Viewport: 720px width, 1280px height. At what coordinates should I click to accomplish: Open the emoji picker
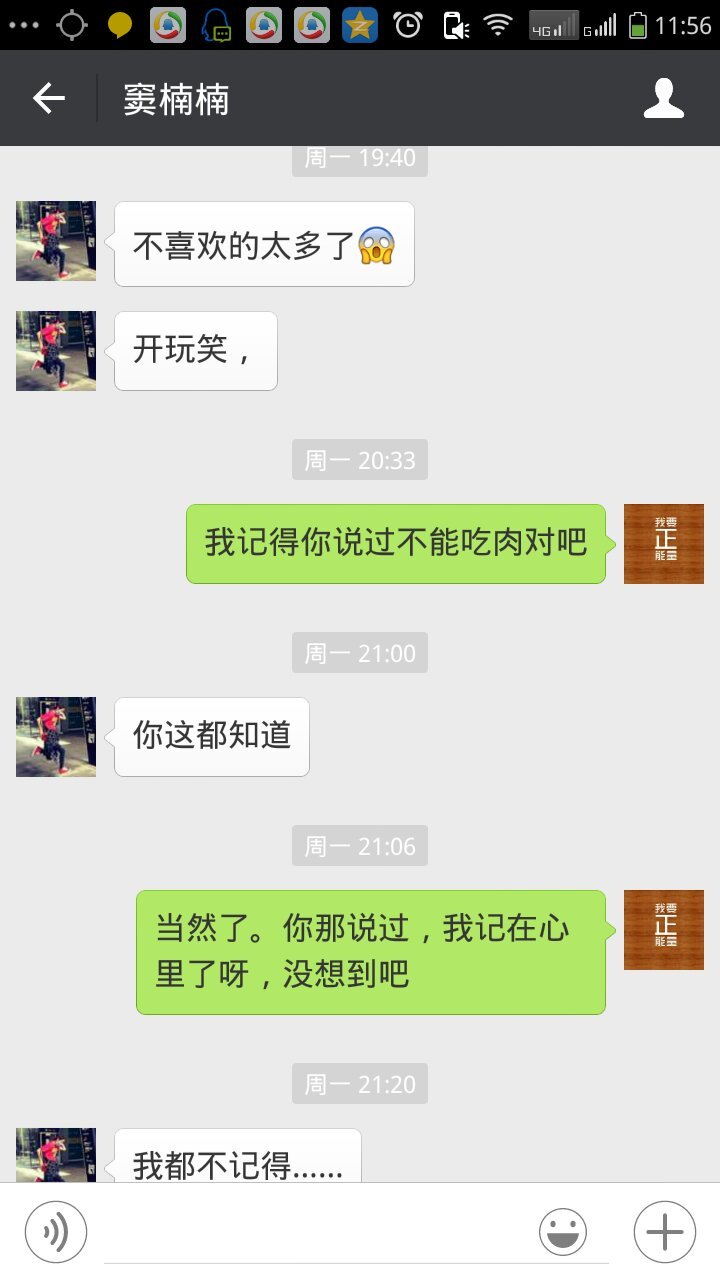[x=563, y=1232]
